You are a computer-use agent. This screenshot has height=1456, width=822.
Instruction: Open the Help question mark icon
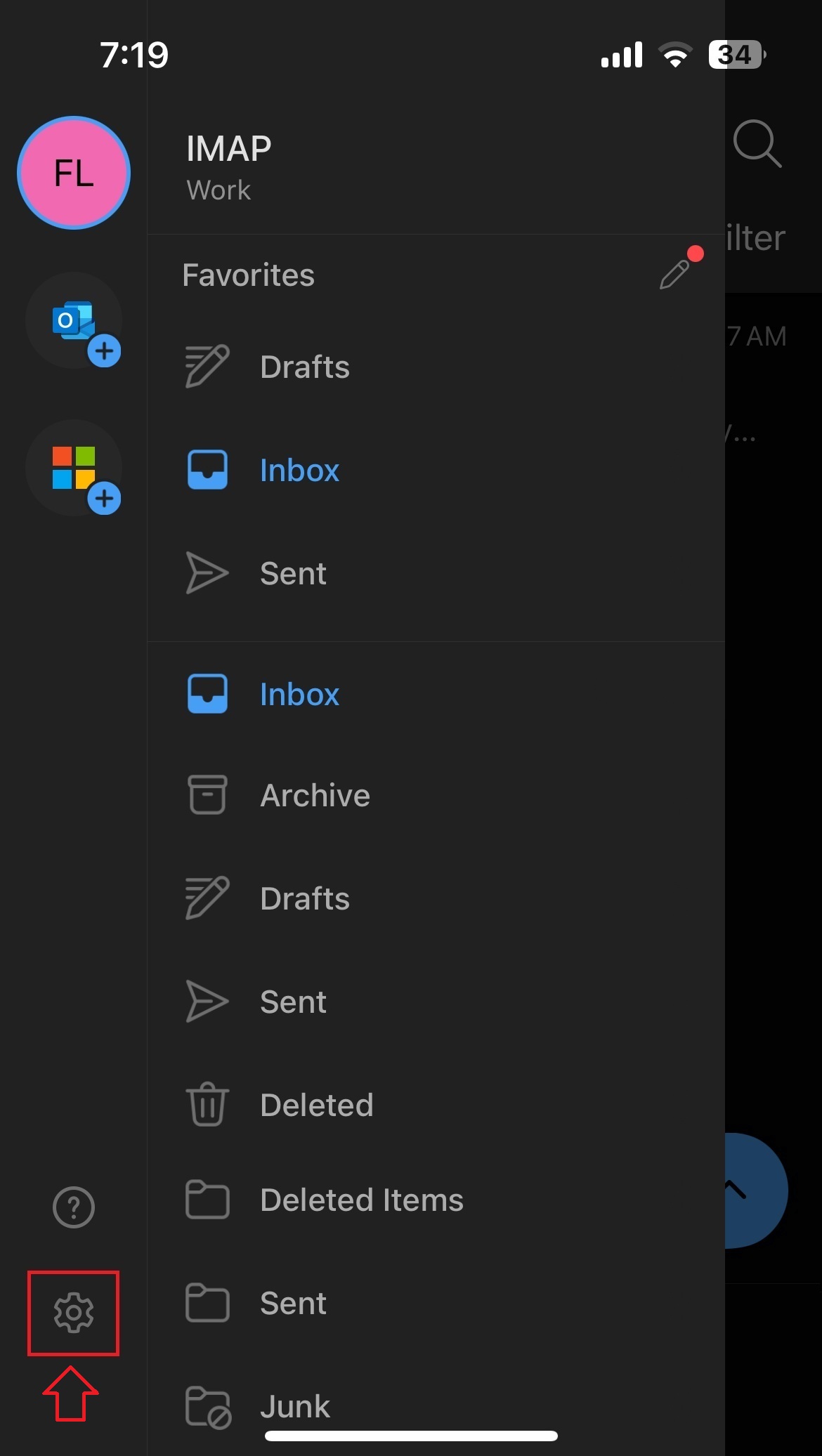coord(72,1206)
